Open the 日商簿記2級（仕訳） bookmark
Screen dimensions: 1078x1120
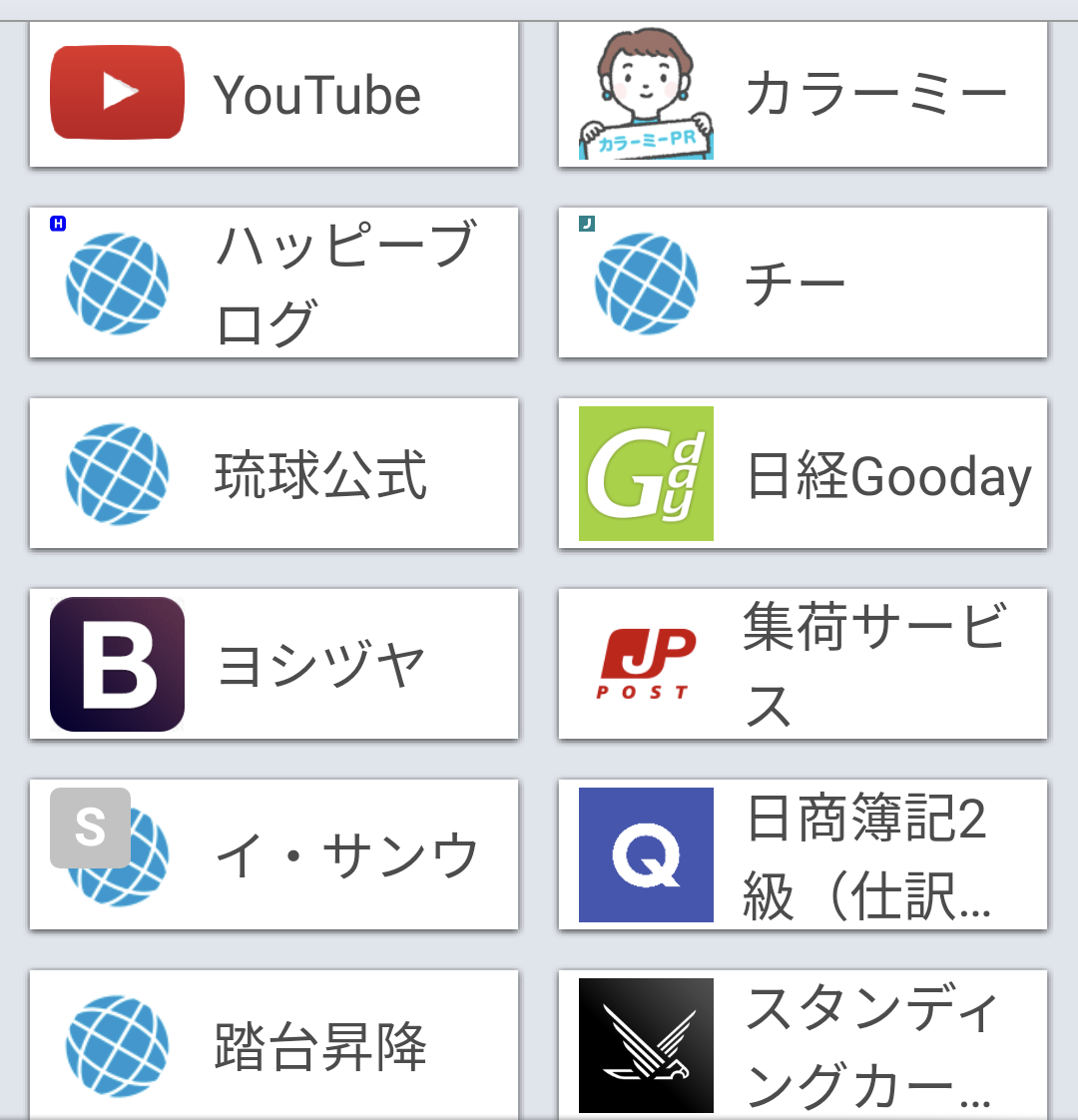(x=804, y=855)
